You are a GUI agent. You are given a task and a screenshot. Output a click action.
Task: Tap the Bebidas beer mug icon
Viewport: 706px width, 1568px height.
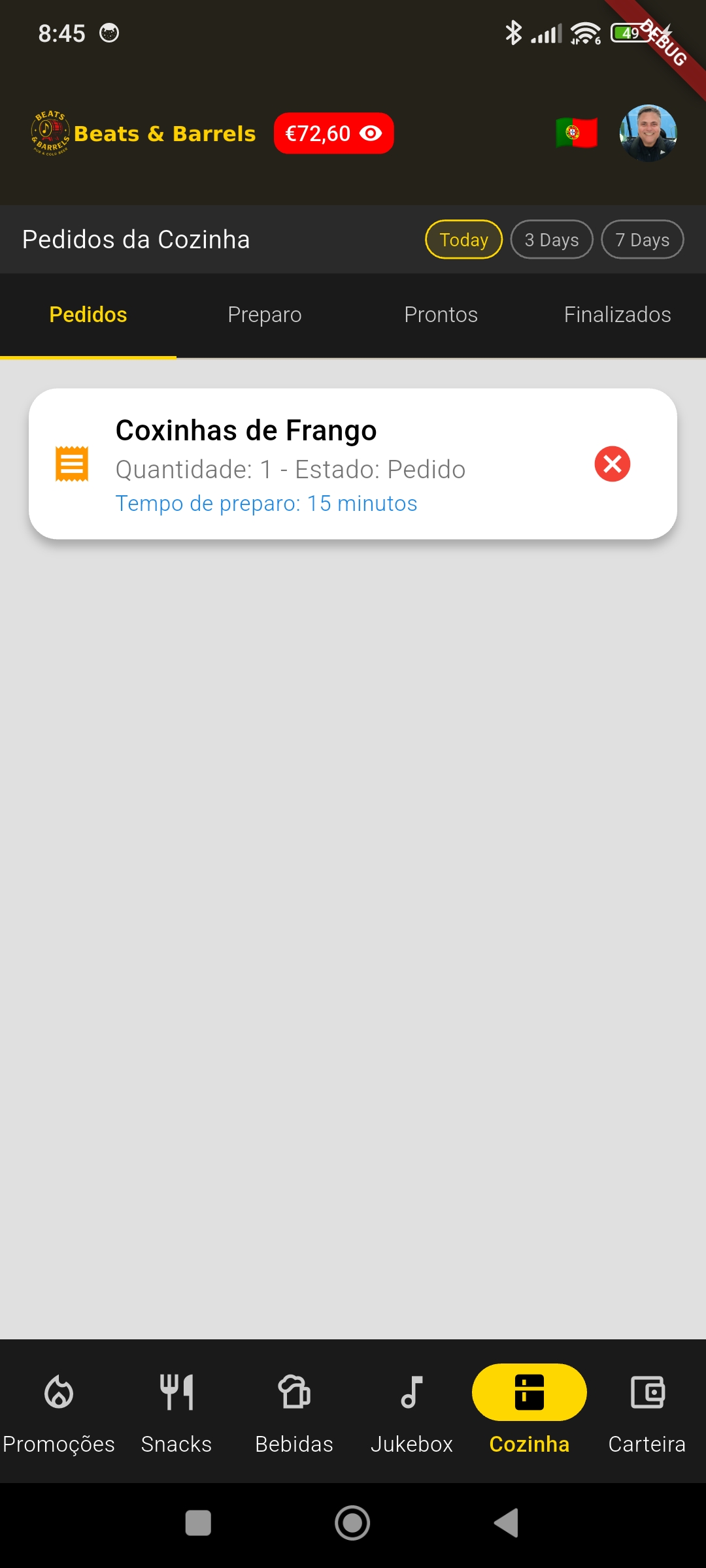tap(294, 1392)
